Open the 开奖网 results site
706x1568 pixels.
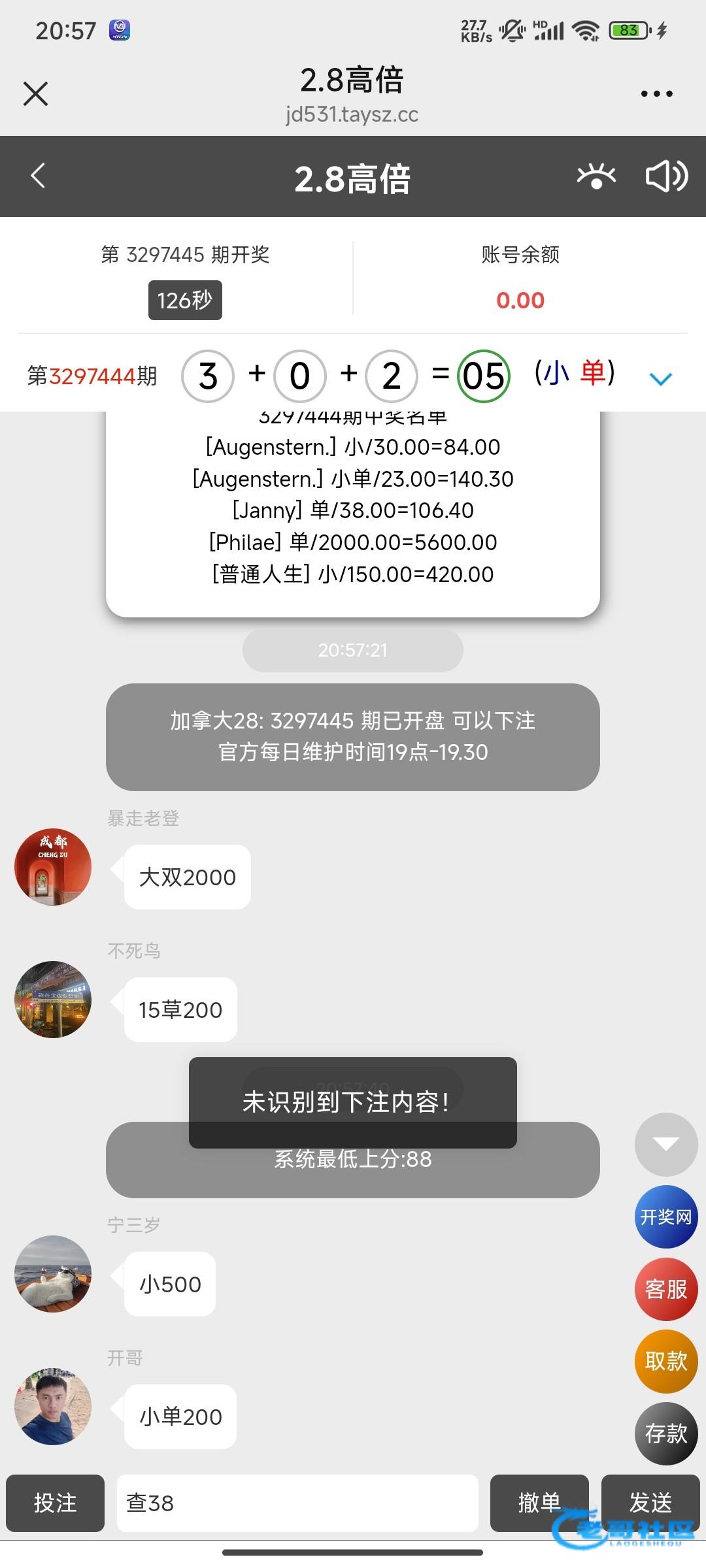[666, 1217]
